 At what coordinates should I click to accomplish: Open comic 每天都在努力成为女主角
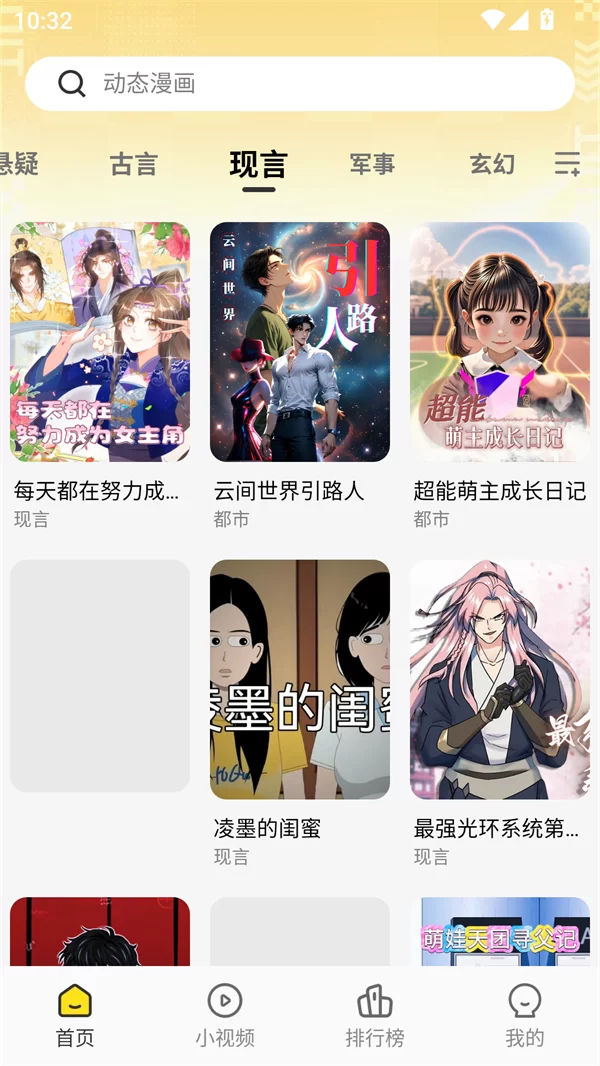tap(100, 342)
